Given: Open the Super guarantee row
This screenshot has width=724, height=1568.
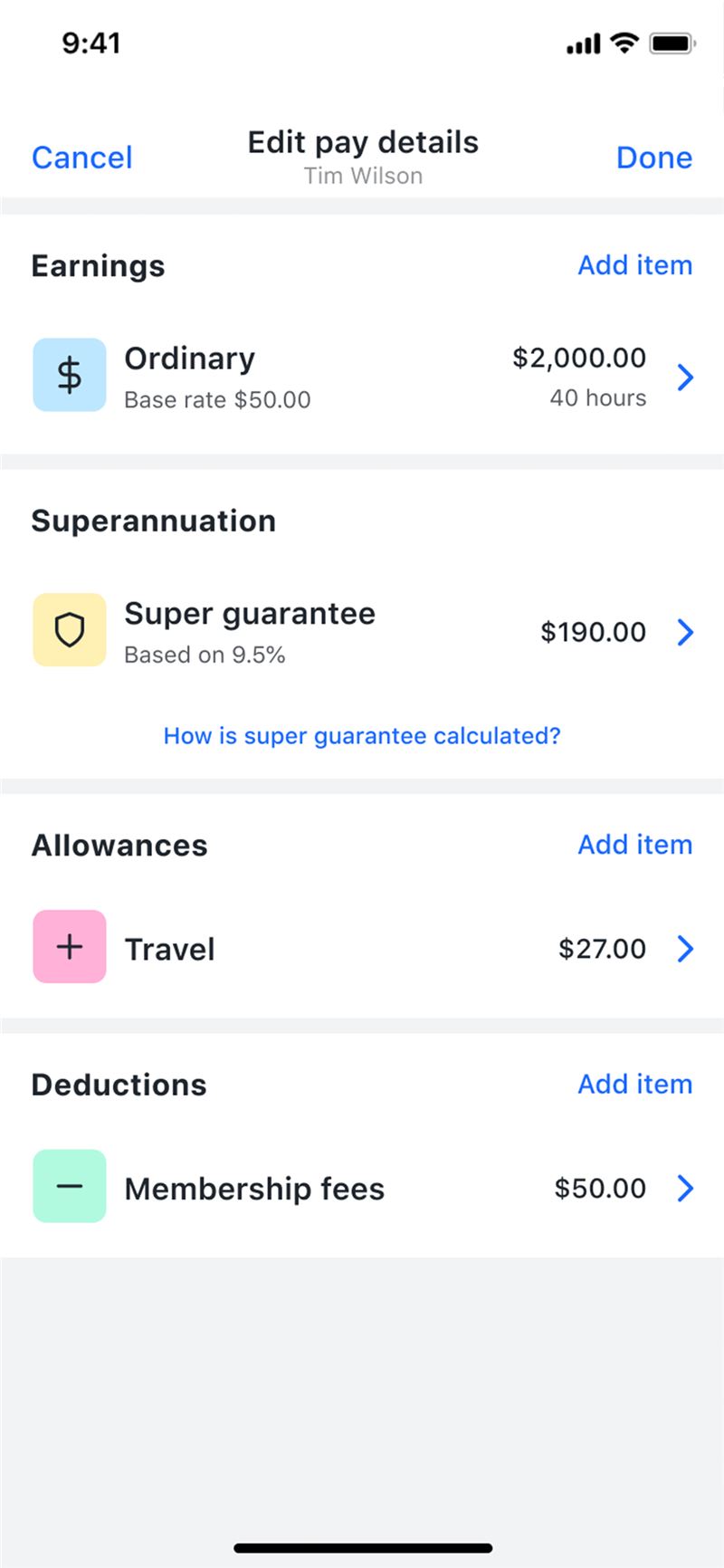Looking at the screenshot, I should [x=362, y=631].
